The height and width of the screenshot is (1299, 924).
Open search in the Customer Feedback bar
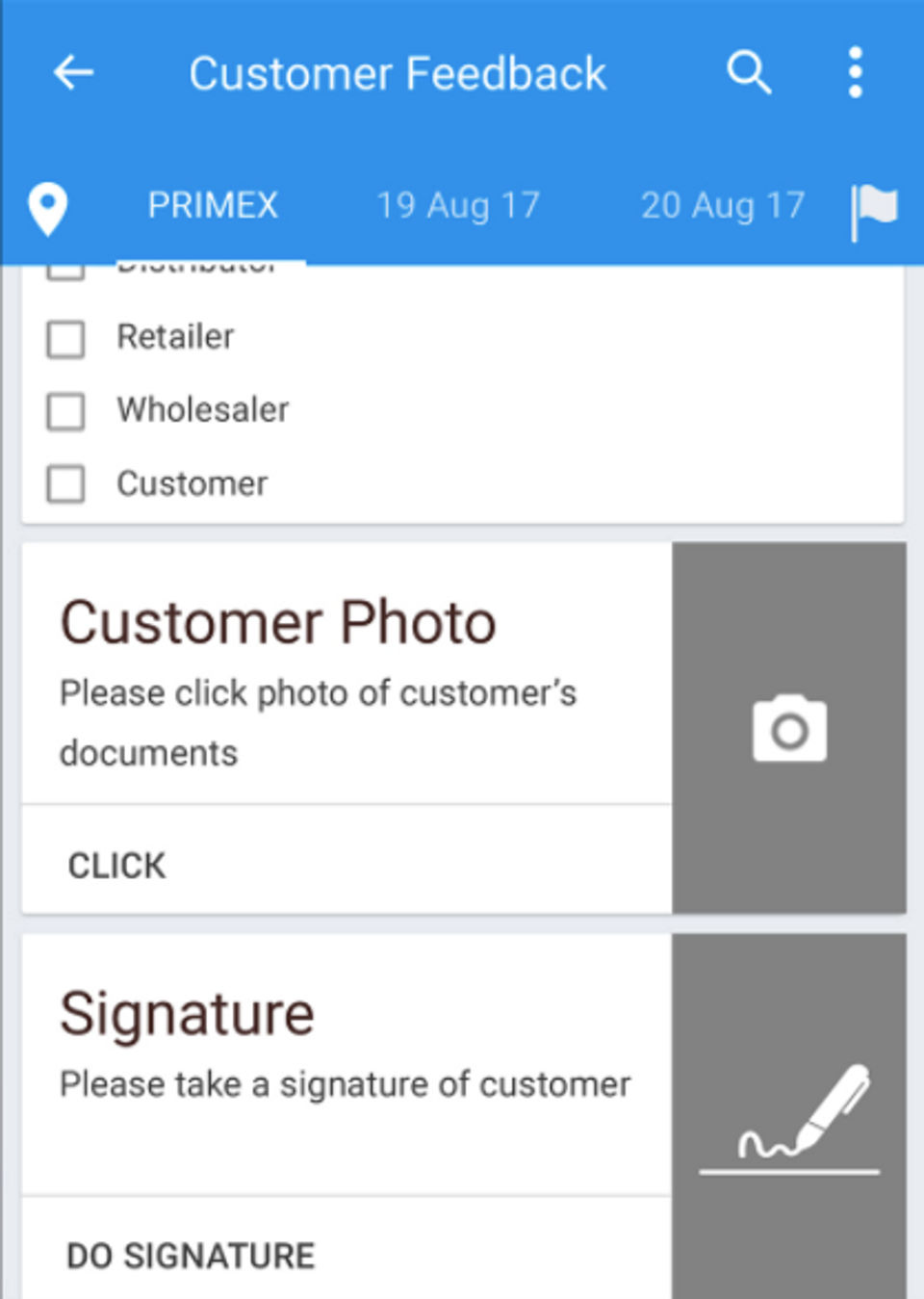(749, 72)
